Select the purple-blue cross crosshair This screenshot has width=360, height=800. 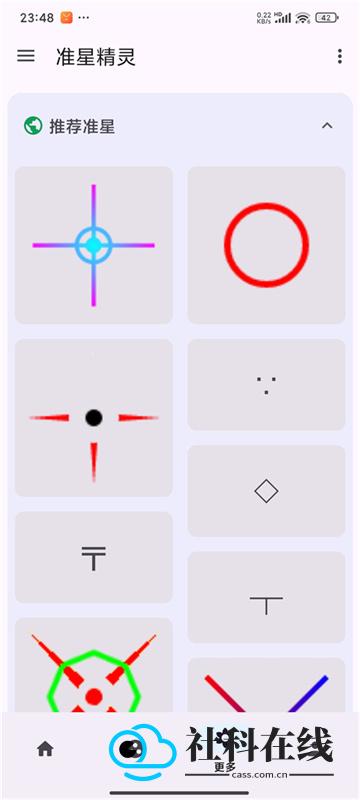94,245
